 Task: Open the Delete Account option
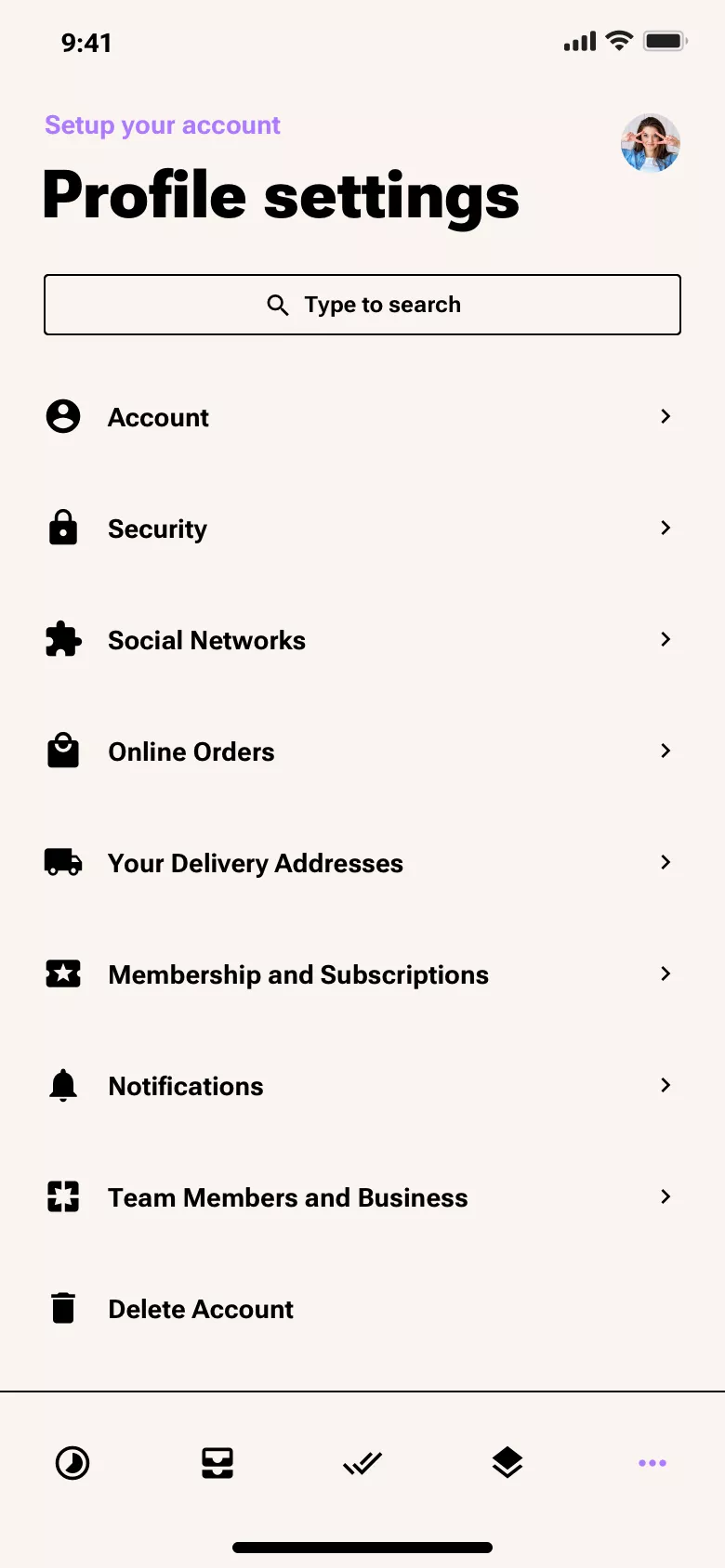tap(200, 1308)
